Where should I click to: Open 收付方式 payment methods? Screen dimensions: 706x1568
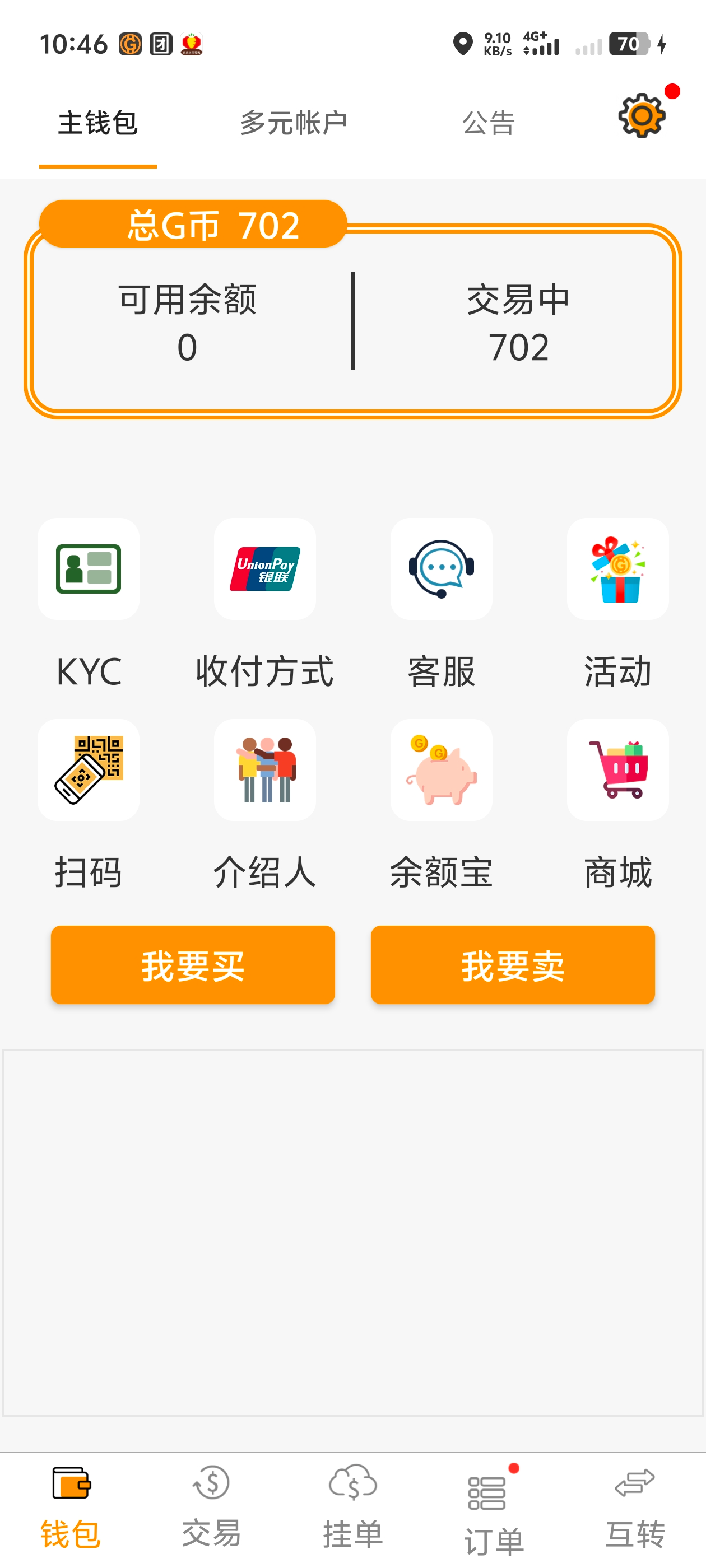click(x=265, y=569)
